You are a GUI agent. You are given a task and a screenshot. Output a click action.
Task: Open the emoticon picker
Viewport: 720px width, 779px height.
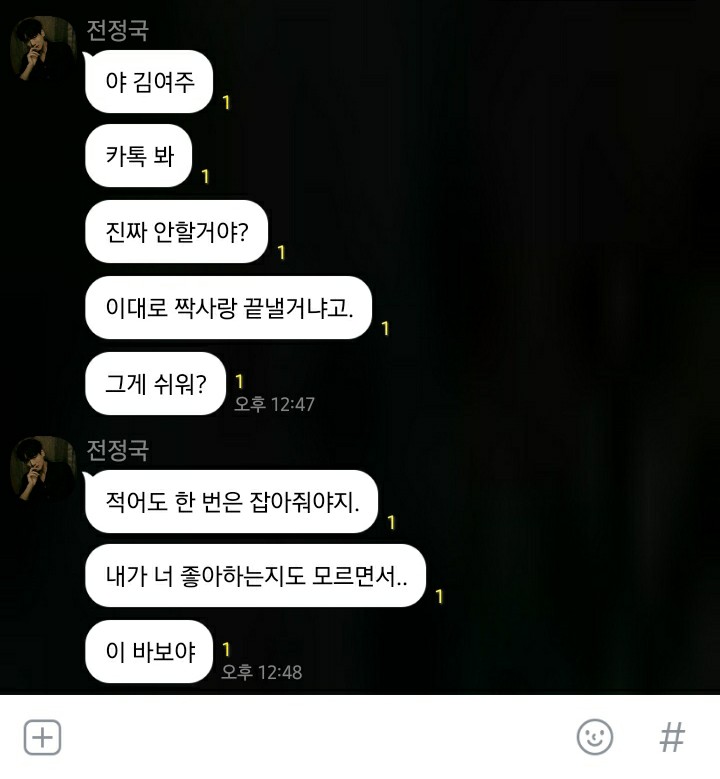(x=595, y=738)
